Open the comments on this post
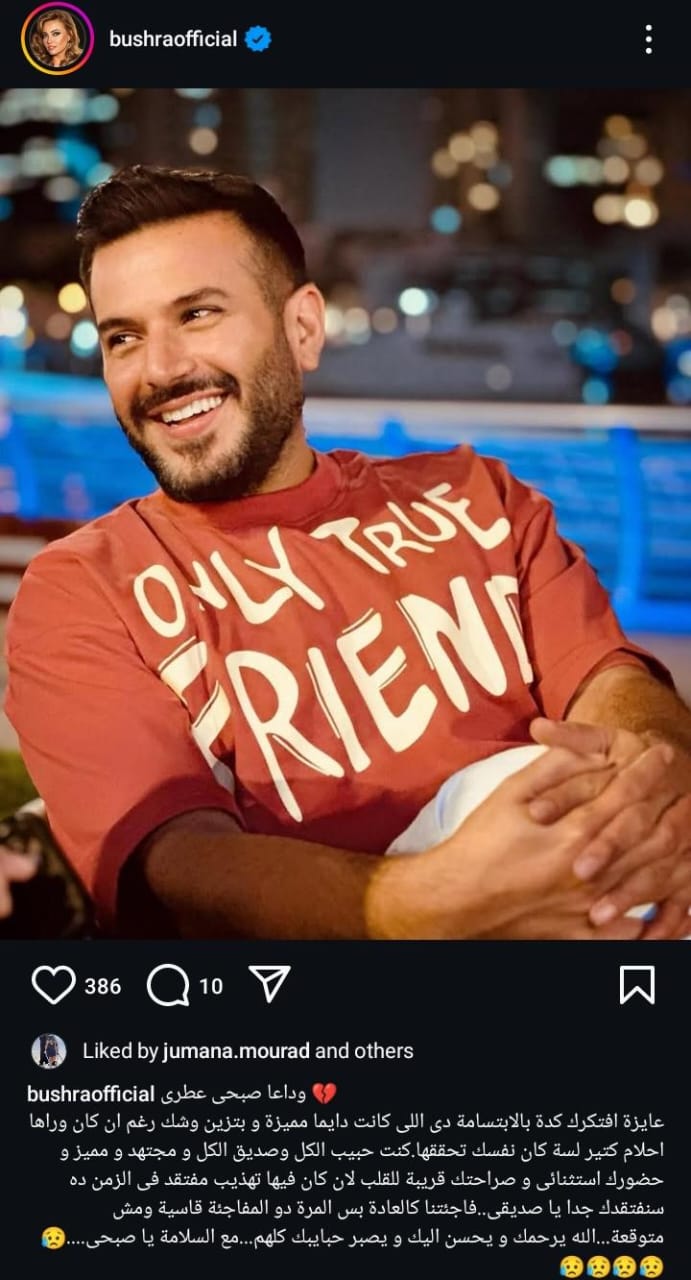 168,985
